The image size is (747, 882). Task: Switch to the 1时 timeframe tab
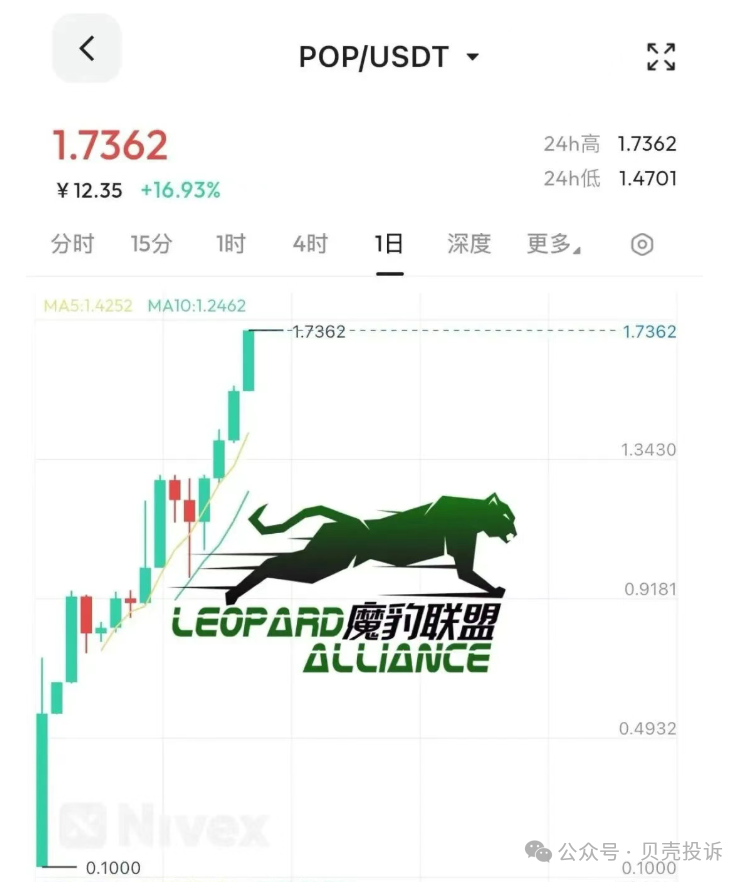(230, 244)
